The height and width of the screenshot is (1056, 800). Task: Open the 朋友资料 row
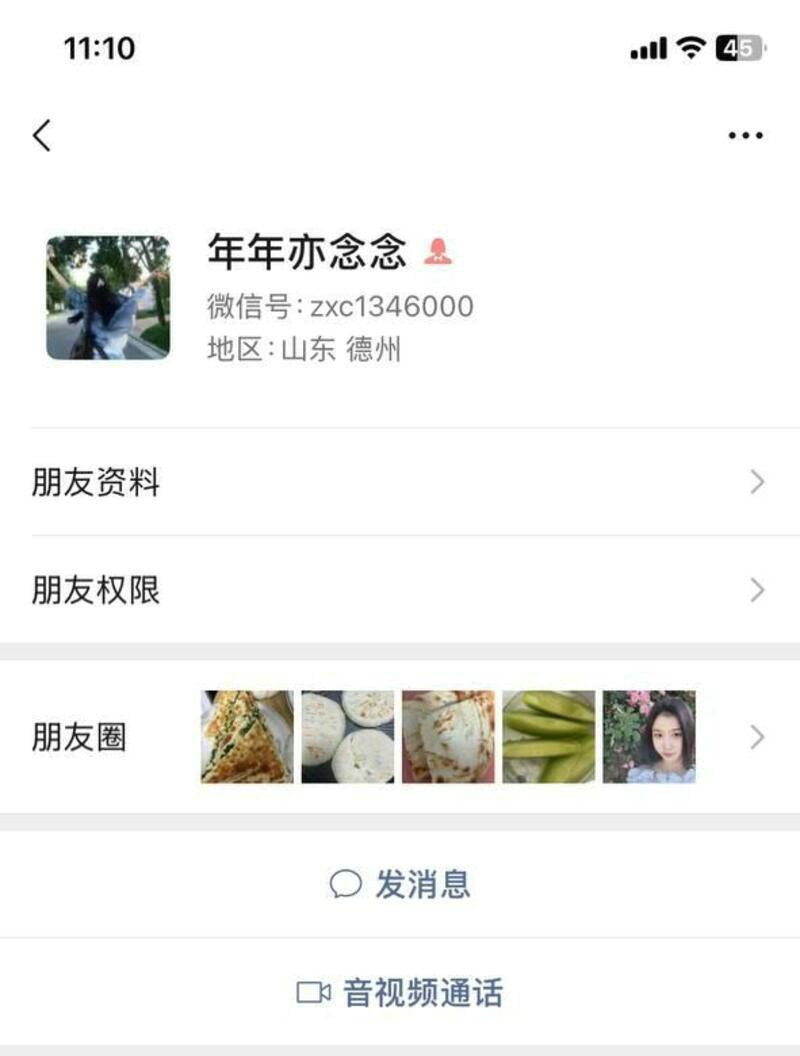400,483
